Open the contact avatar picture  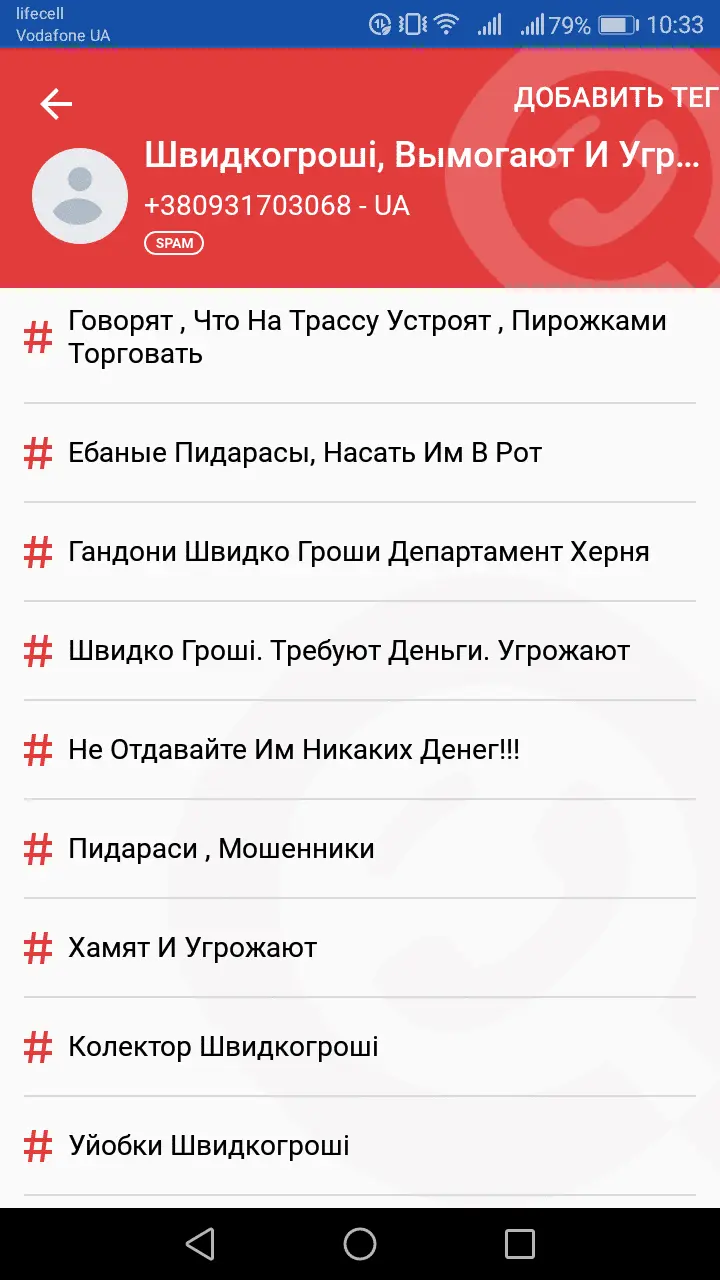coord(80,196)
